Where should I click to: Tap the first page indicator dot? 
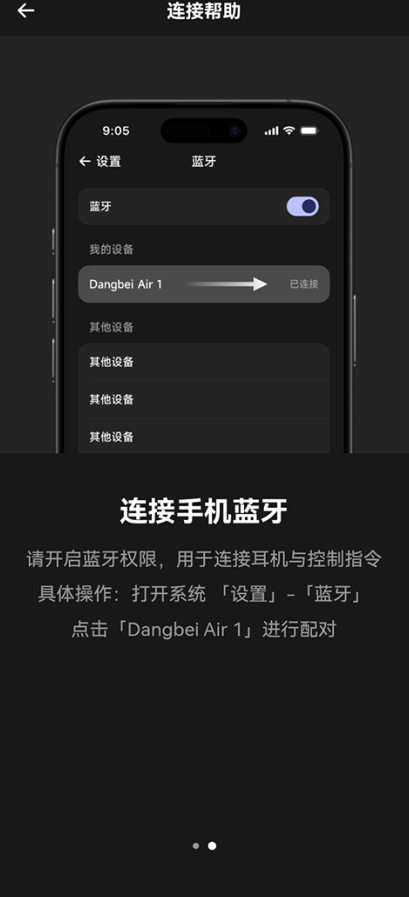196,846
